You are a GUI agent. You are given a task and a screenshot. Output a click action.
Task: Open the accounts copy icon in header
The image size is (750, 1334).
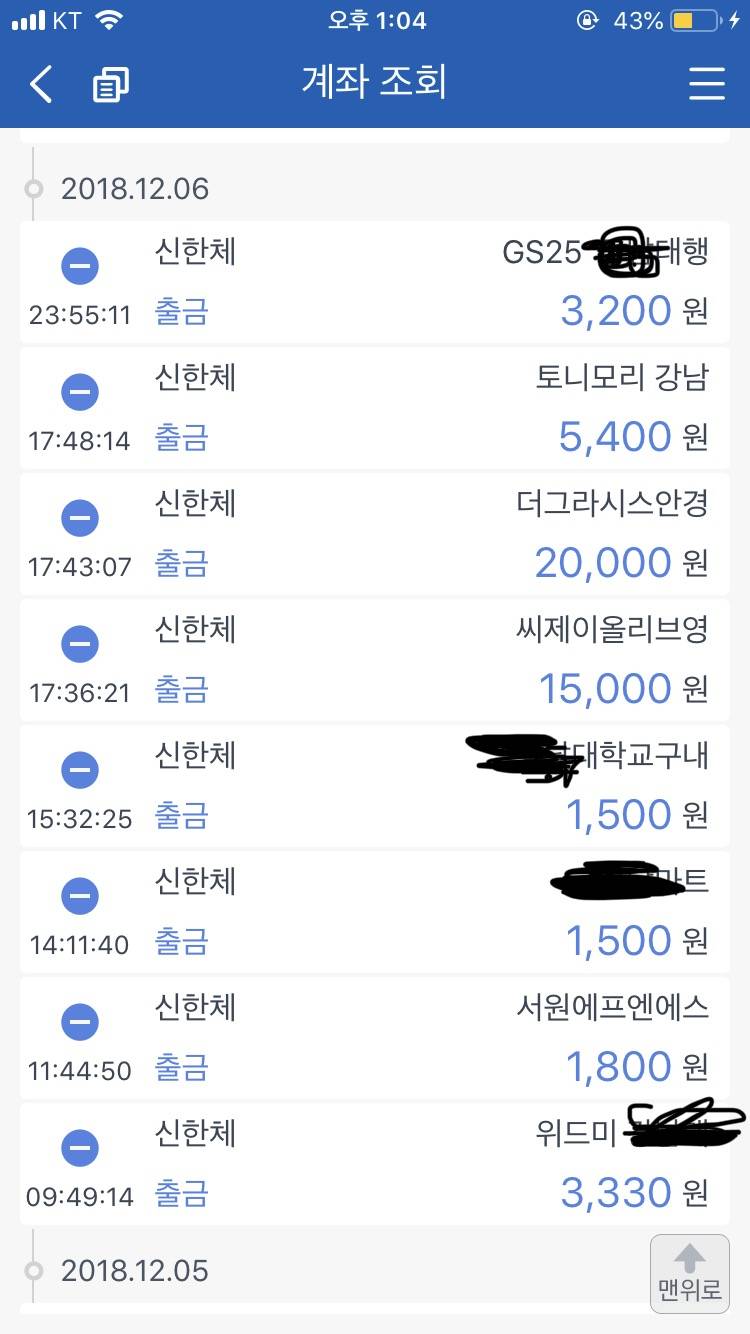click(110, 85)
